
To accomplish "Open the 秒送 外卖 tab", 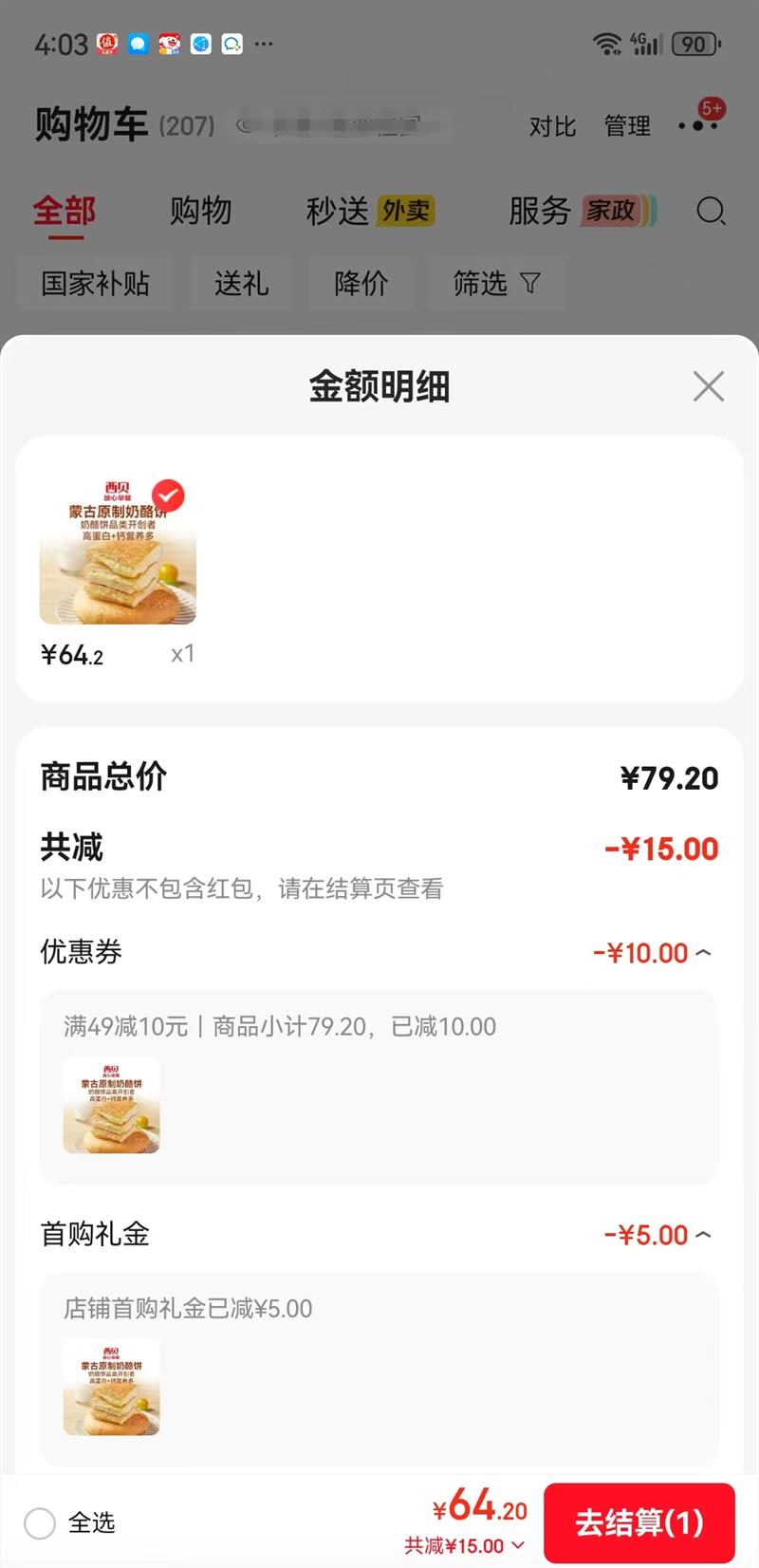I will [369, 211].
